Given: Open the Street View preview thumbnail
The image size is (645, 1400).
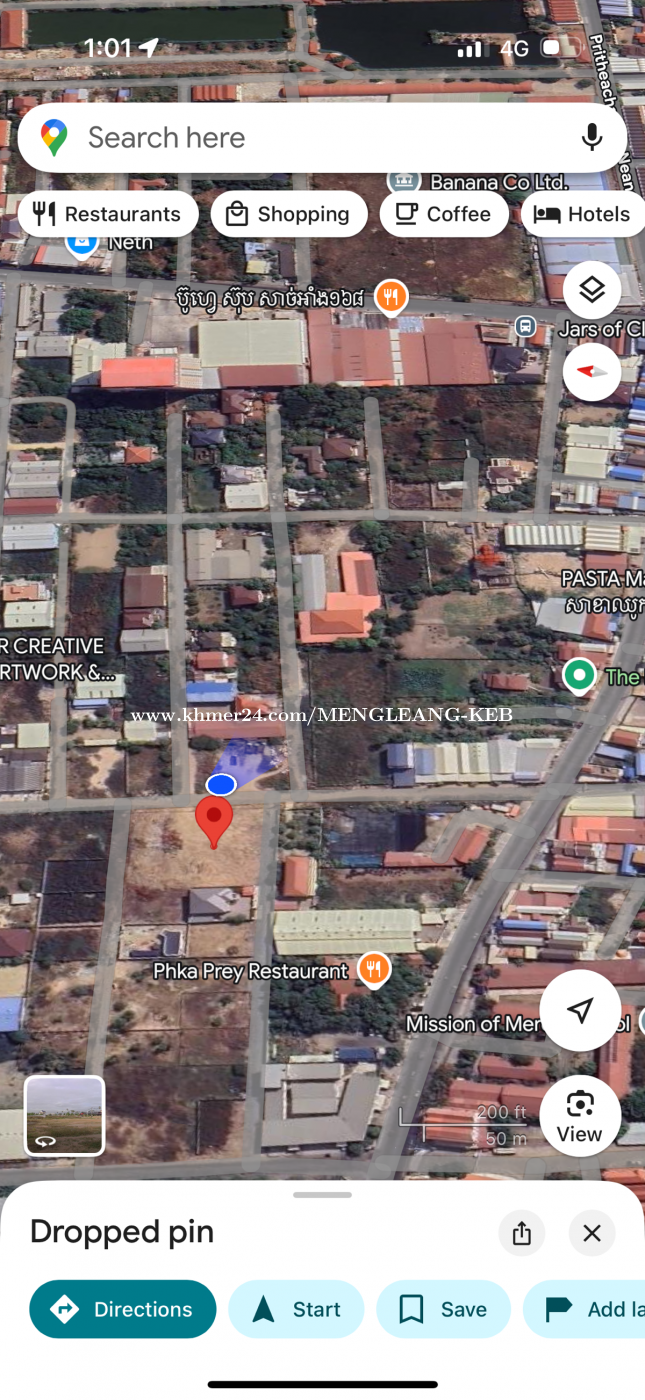Looking at the screenshot, I should (x=65, y=1115).
